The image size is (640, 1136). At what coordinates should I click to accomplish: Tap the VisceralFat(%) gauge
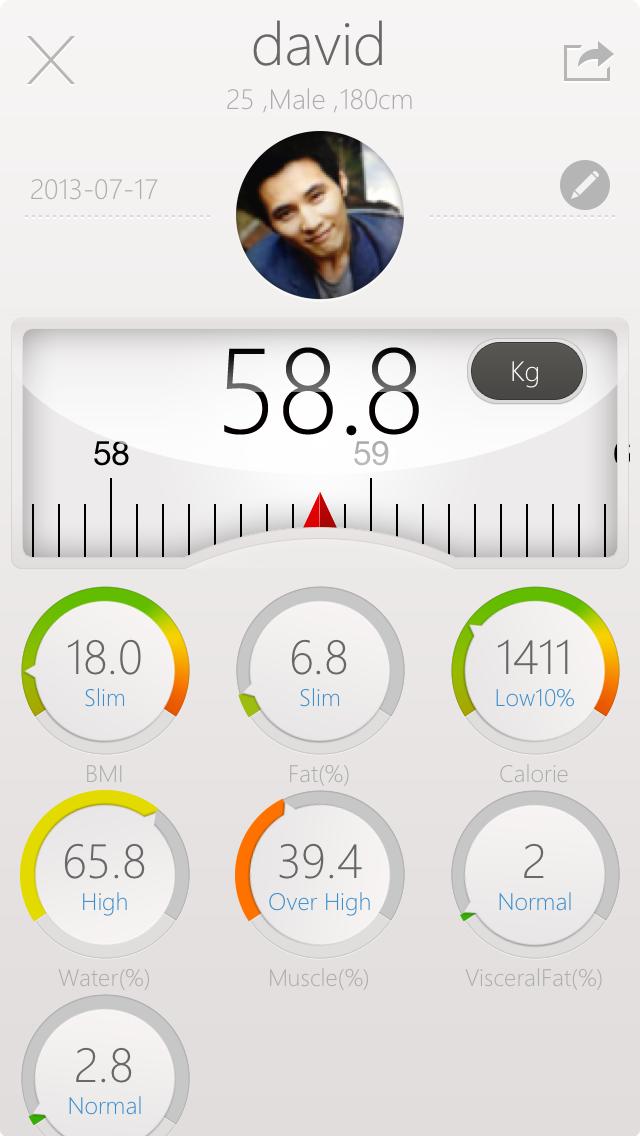click(535, 875)
